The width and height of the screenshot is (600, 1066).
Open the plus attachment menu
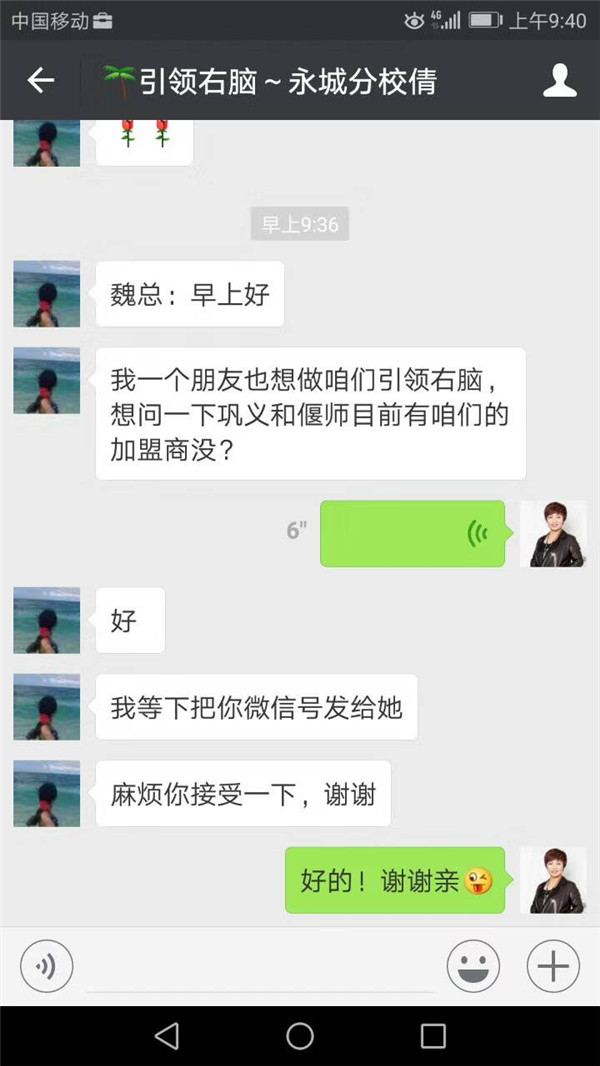coord(553,967)
